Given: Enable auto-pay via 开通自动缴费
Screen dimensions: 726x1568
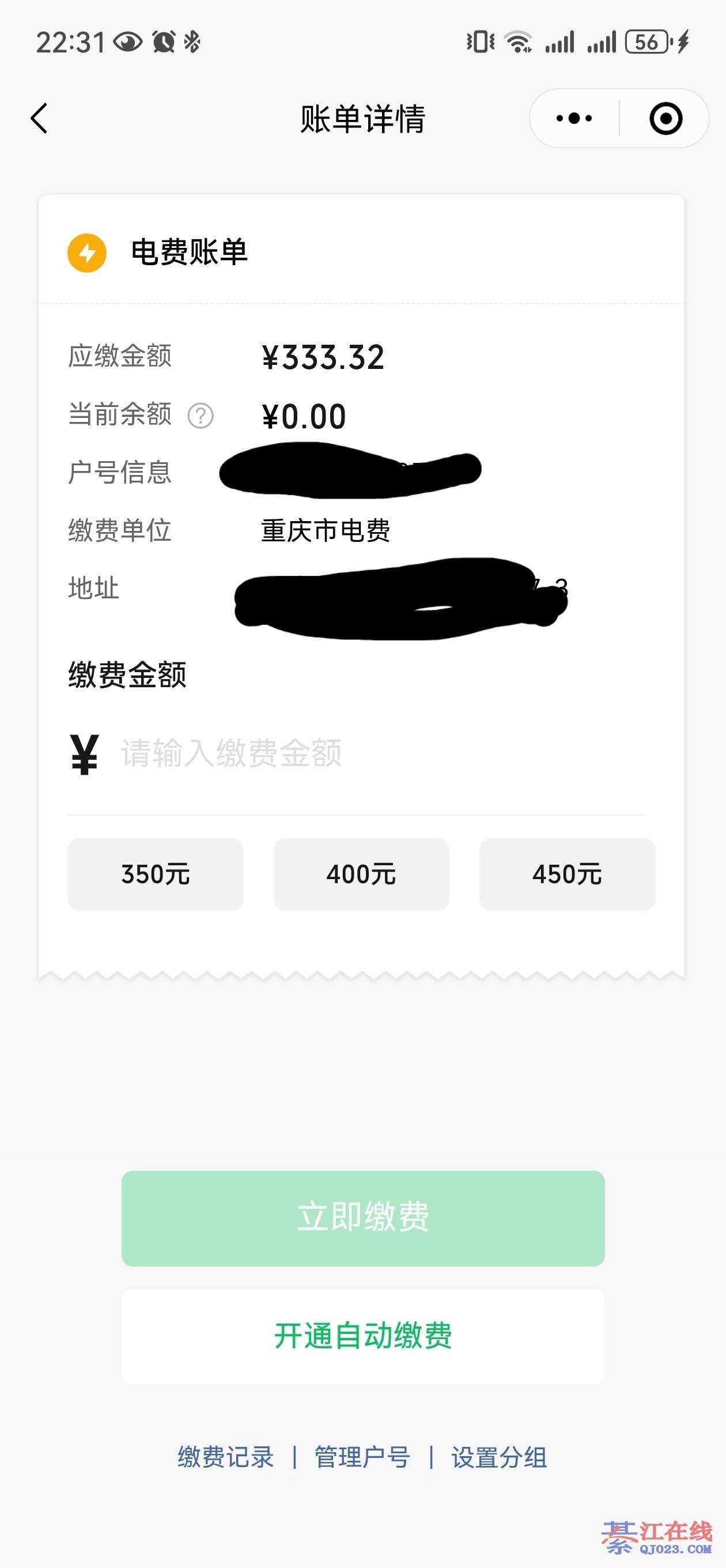Looking at the screenshot, I should 362,1337.
